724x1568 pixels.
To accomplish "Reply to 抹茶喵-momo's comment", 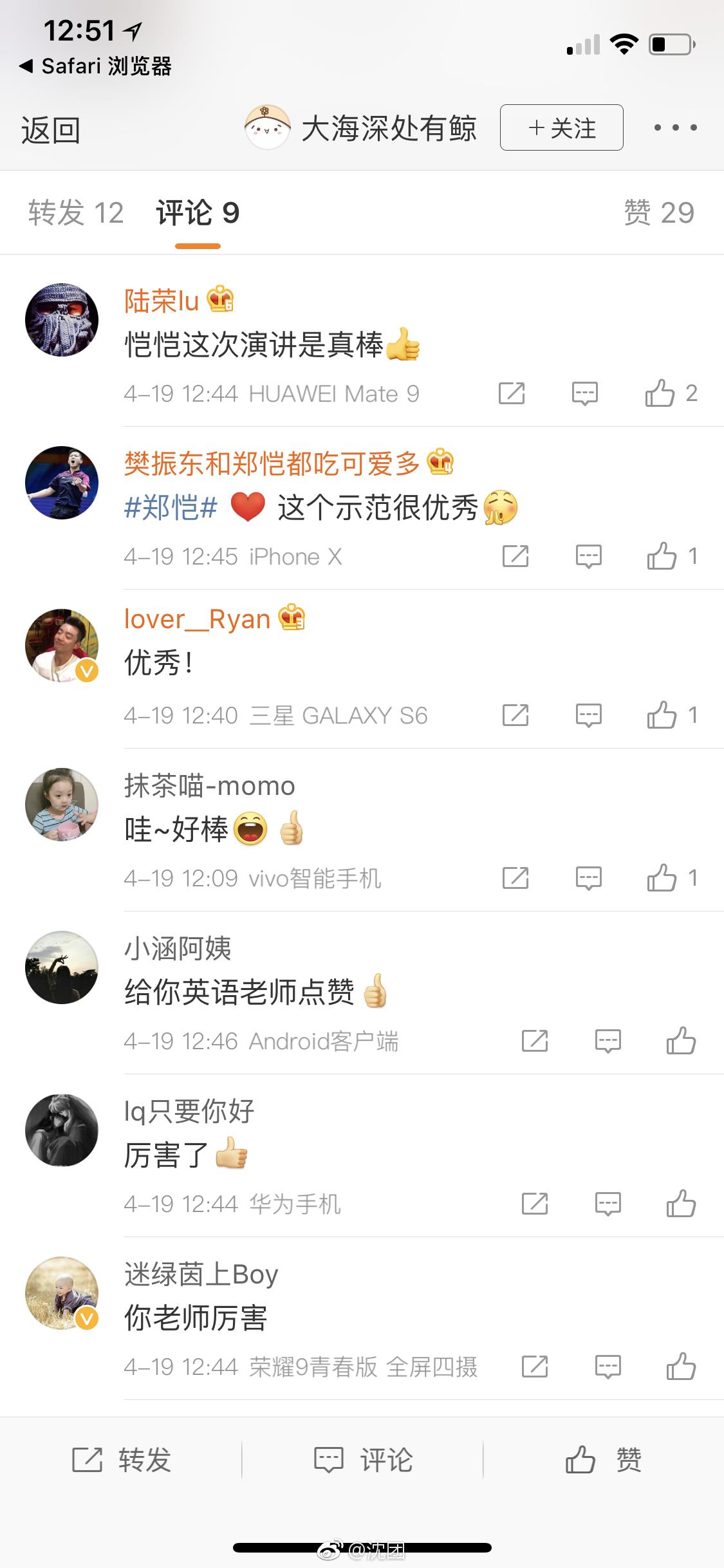I will tap(588, 878).
